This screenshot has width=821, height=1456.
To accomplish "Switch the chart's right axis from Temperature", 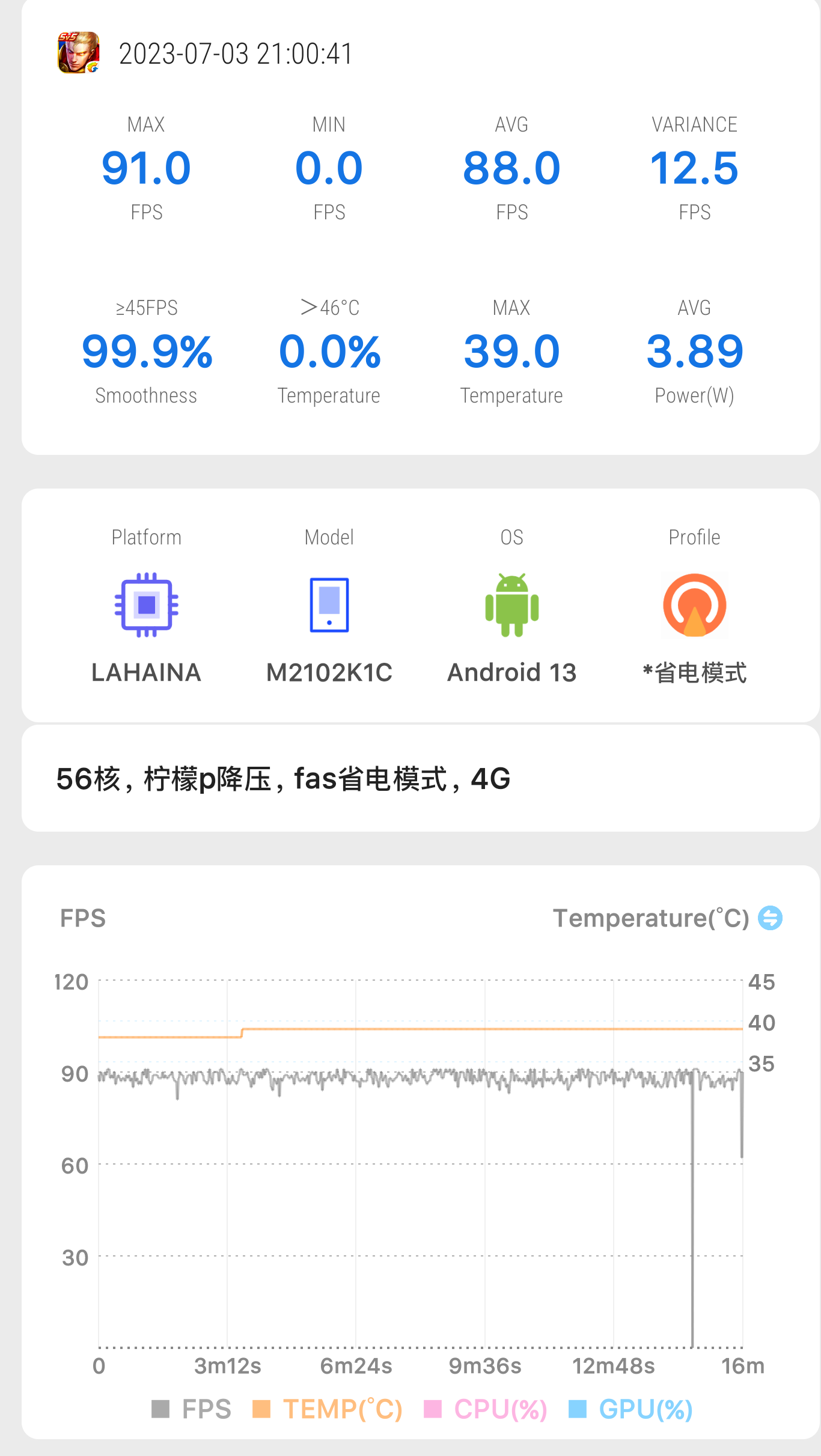I will [x=770, y=918].
